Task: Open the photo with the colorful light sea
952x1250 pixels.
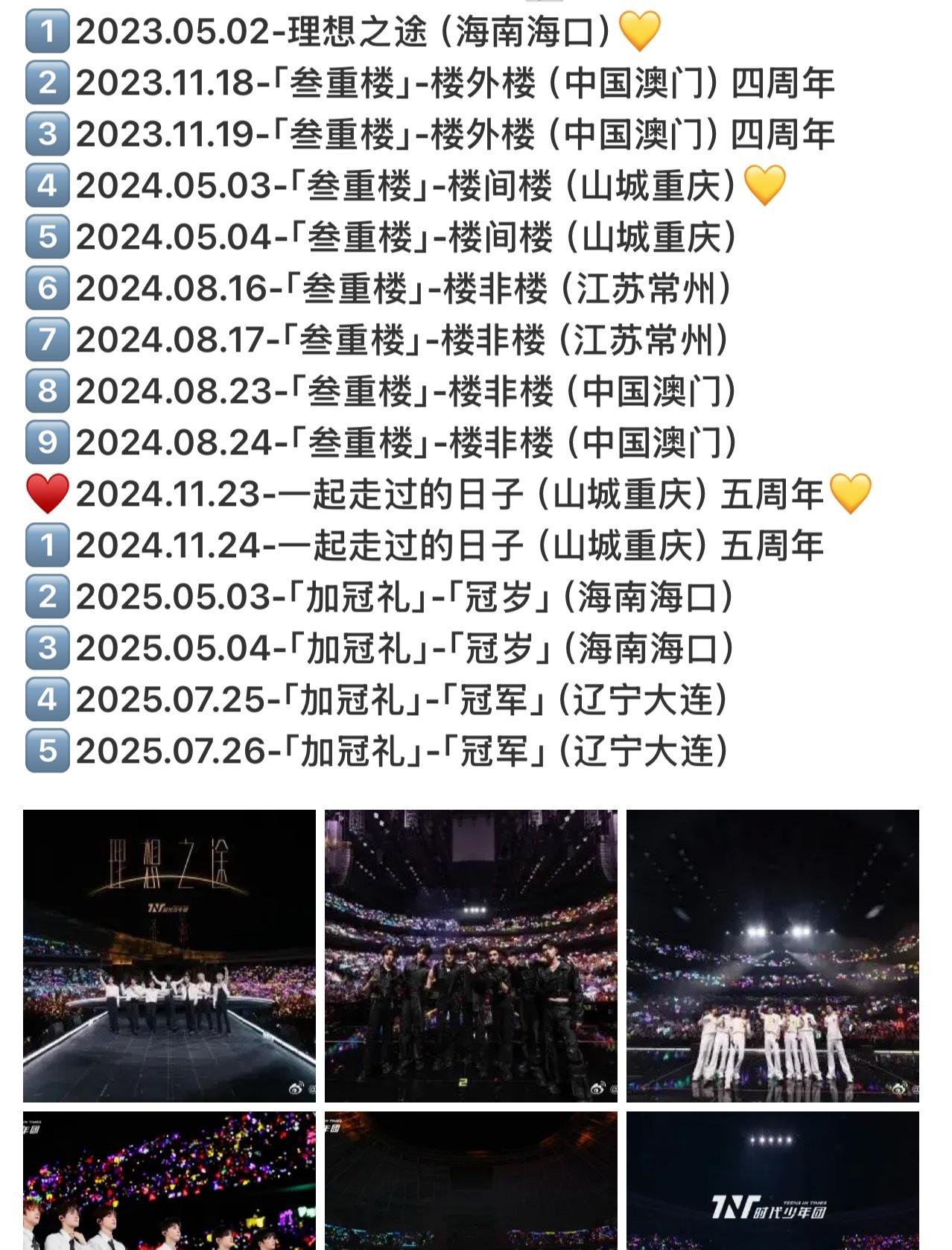Action: tap(169, 1181)
